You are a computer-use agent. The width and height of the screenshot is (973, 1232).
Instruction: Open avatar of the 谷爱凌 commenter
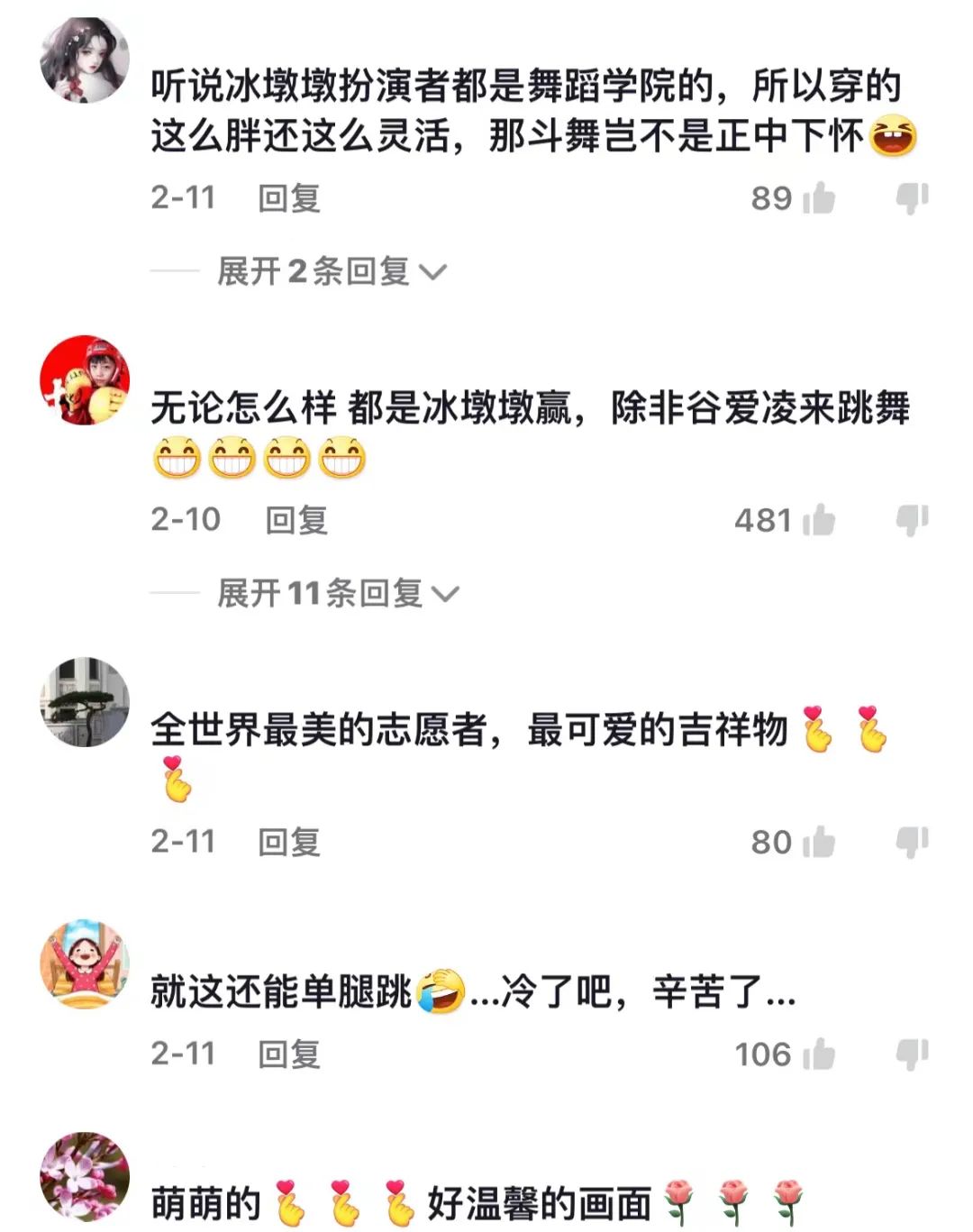(x=85, y=380)
